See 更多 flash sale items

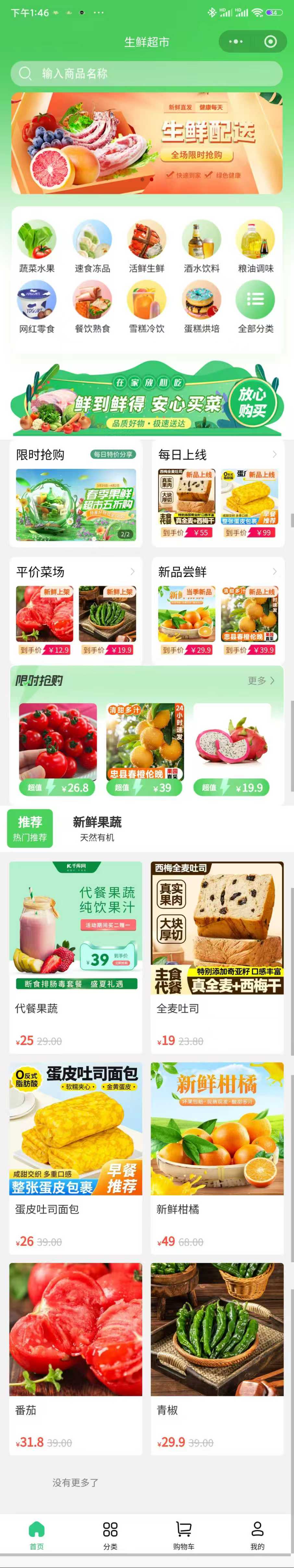[261, 680]
